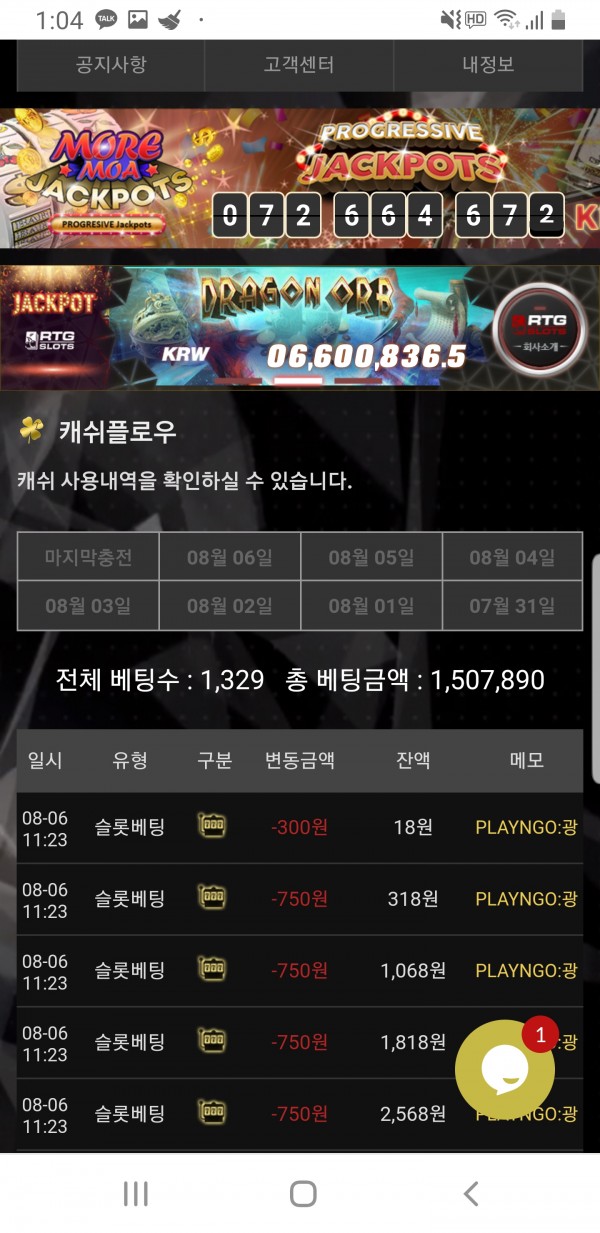Select the 마지막충전 filter
600x1233 pixels.
(x=88, y=557)
